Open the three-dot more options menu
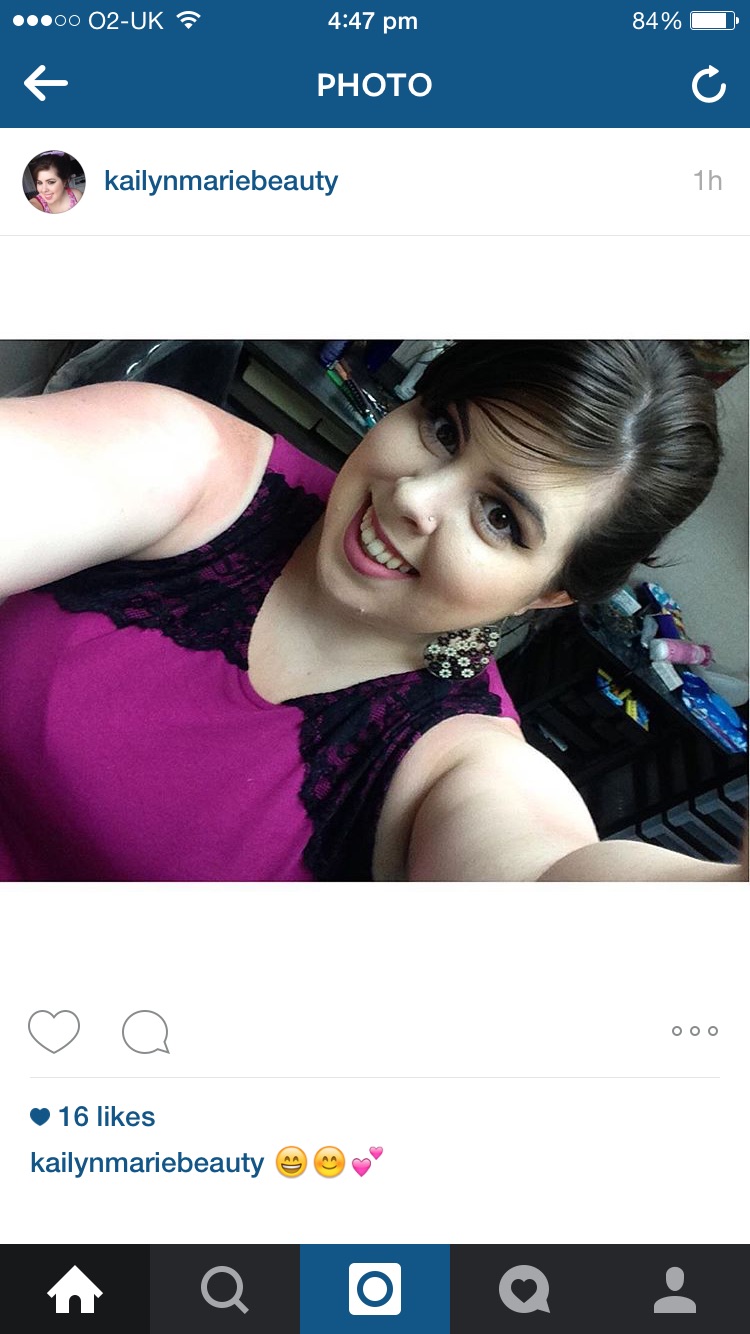Viewport: 750px width, 1334px height. pos(695,1031)
